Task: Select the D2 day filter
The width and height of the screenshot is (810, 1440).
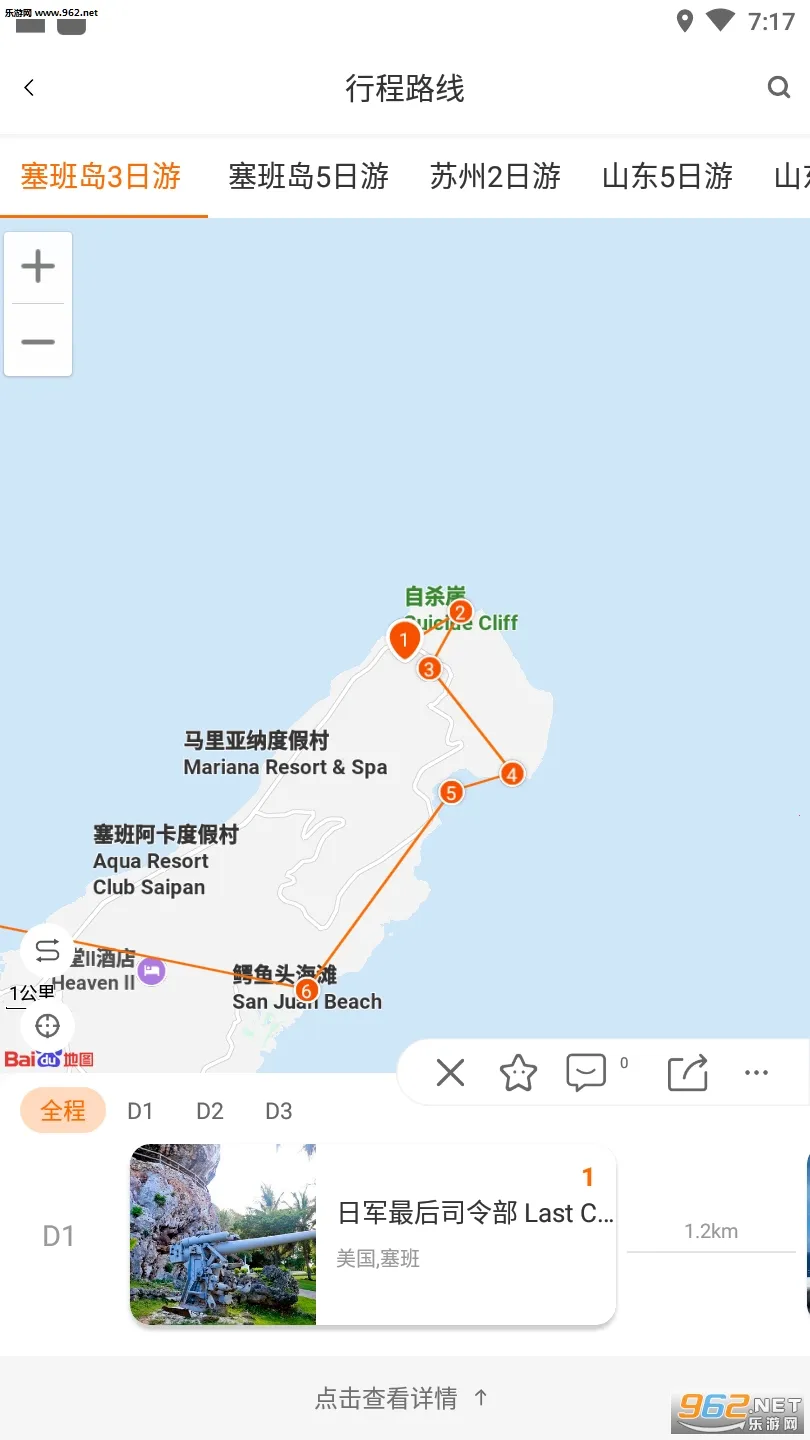Action: click(209, 1110)
